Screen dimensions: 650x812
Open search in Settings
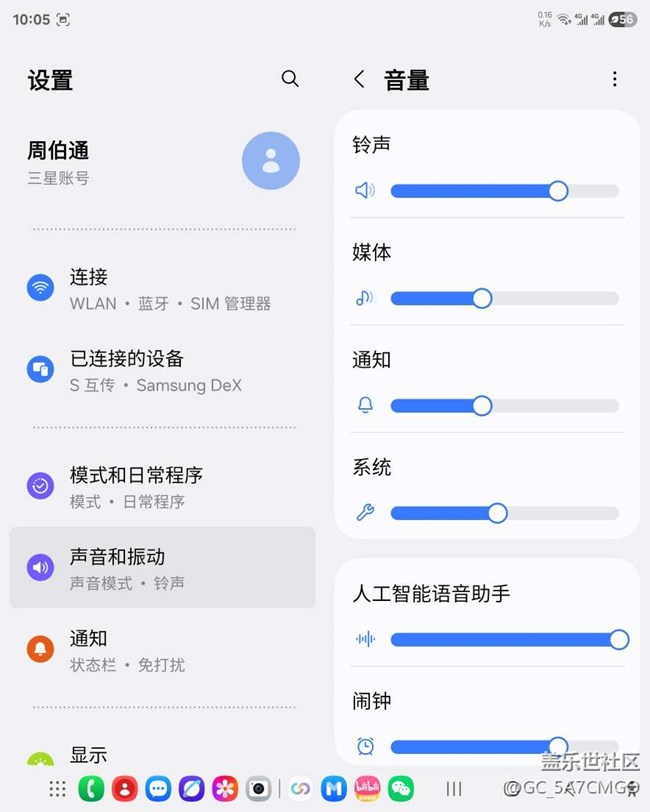290,79
